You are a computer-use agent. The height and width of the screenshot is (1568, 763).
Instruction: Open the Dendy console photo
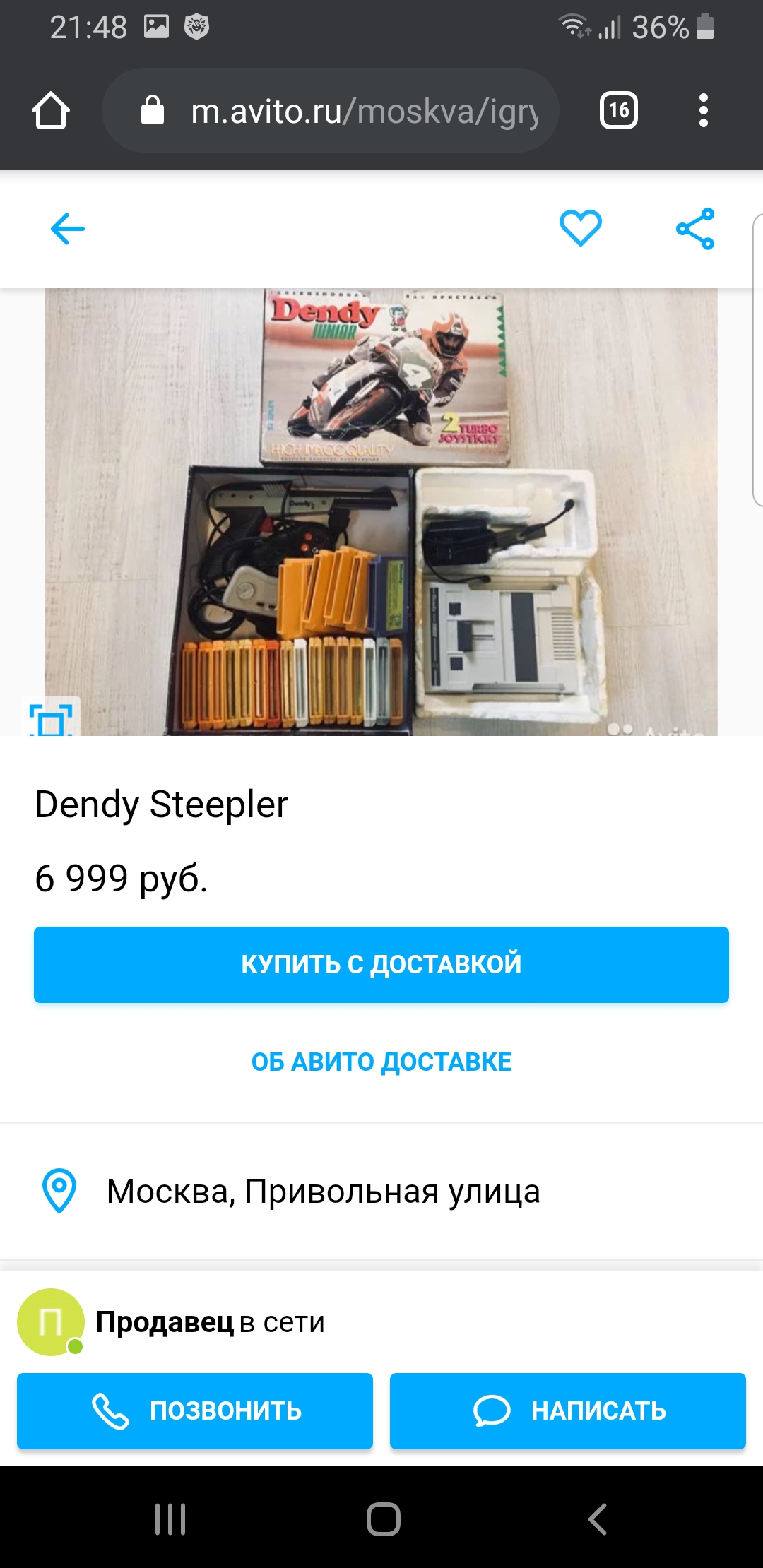381,512
